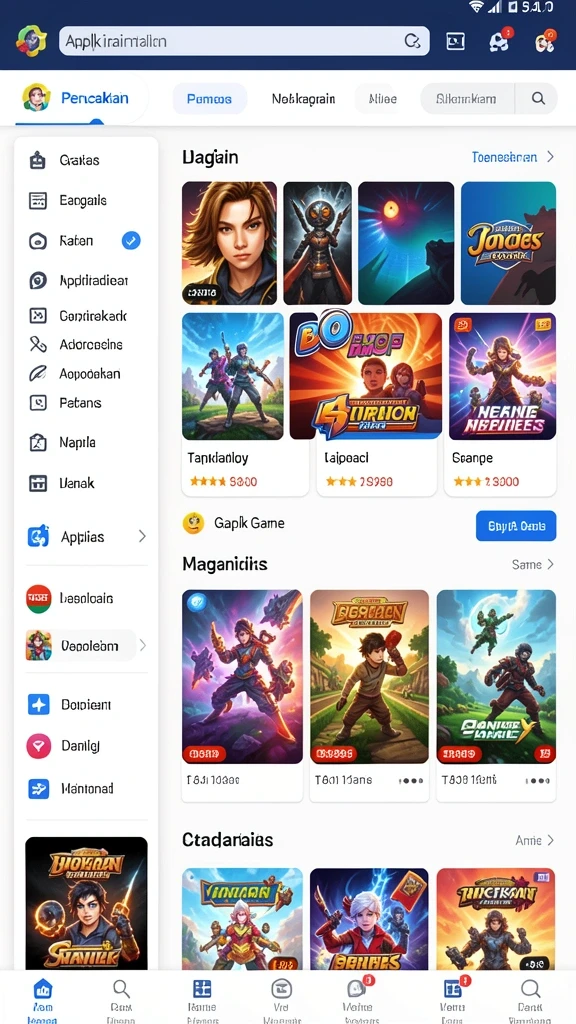Open the Napila sidebar item
The height and width of the screenshot is (1024, 576).
point(86,443)
